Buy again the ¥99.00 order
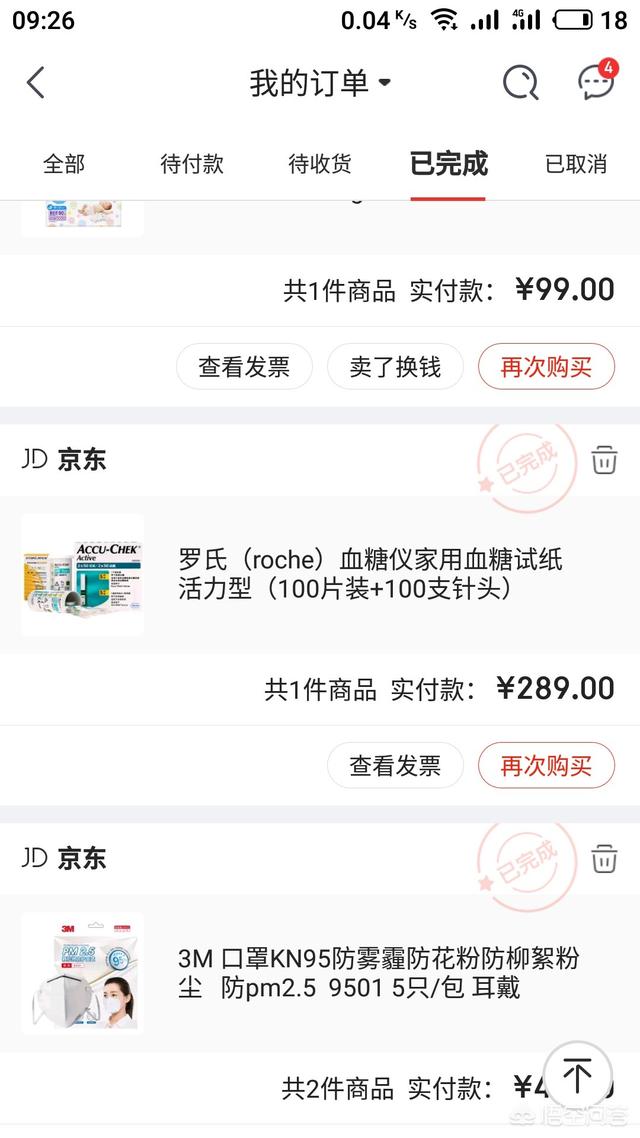Viewport: 640px width, 1138px height. pyautogui.click(x=546, y=367)
